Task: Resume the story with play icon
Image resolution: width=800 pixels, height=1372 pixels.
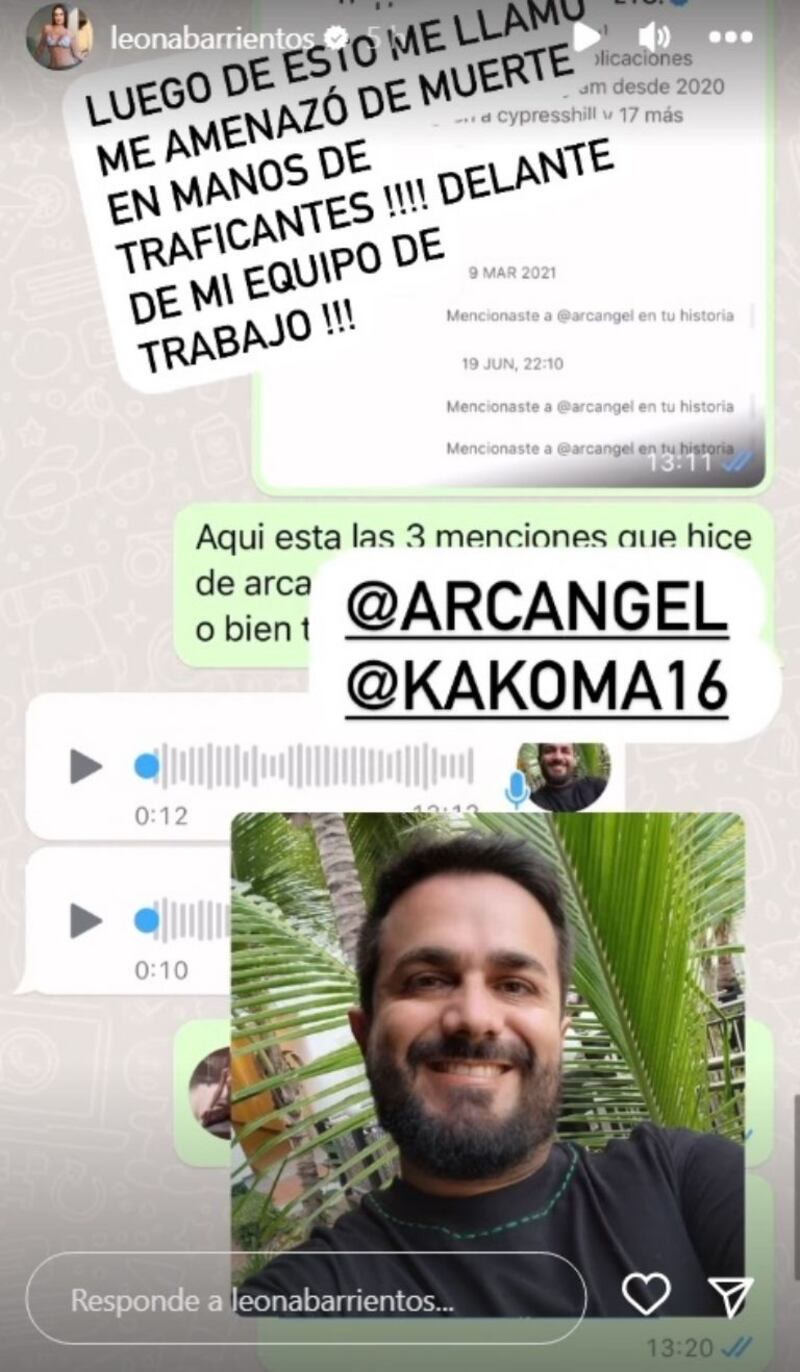Action: coord(585,38)
